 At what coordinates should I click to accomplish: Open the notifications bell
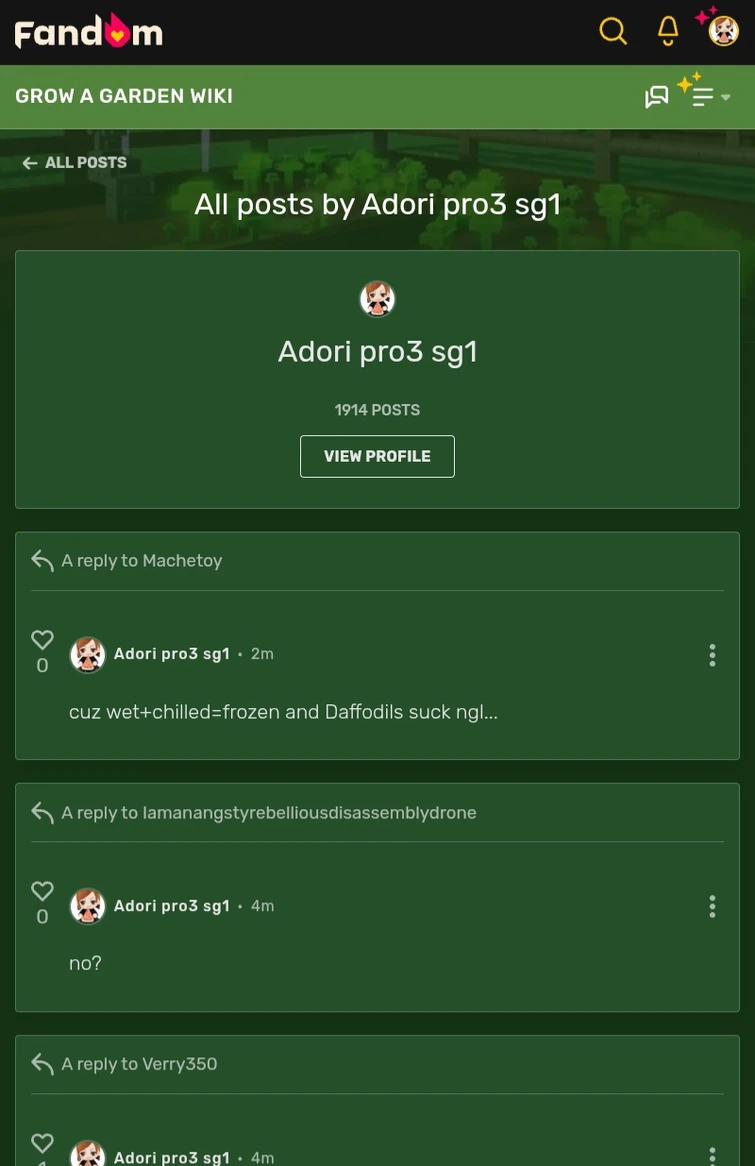[668, 32]
